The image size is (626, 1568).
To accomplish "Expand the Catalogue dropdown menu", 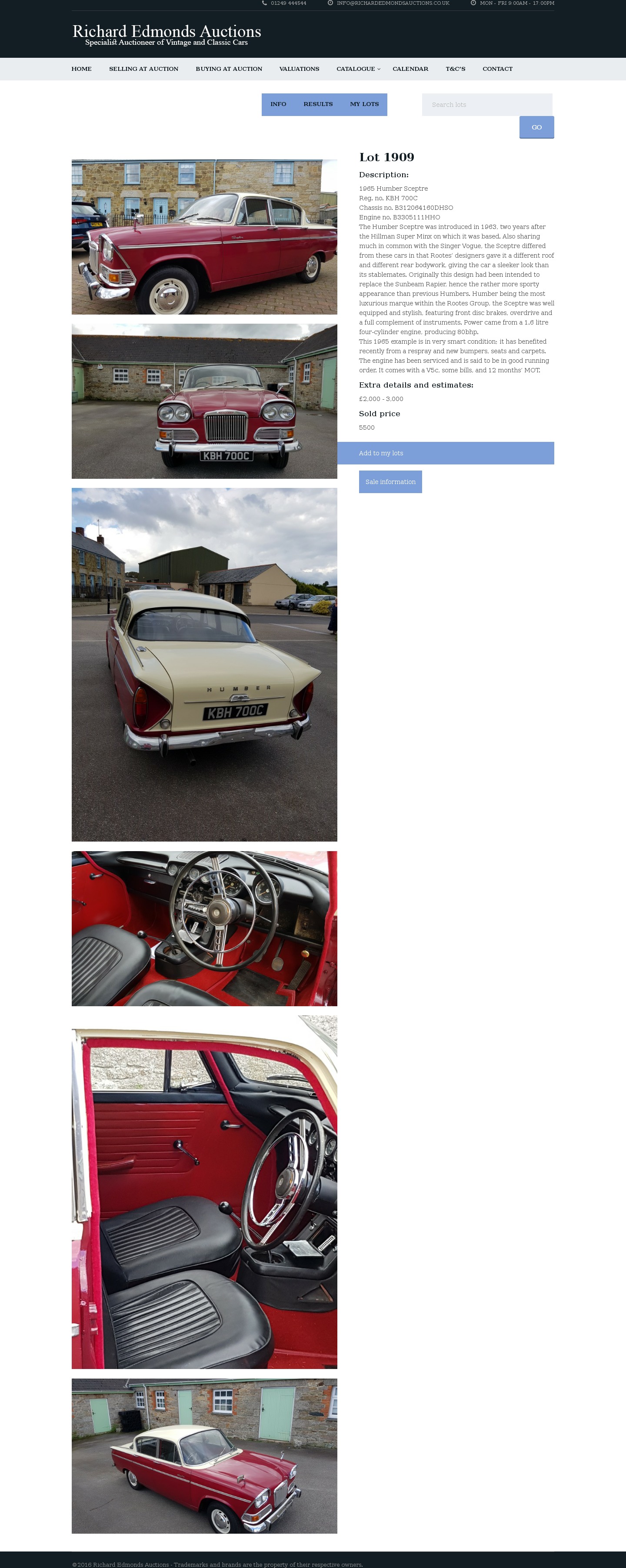I will 358,69.
